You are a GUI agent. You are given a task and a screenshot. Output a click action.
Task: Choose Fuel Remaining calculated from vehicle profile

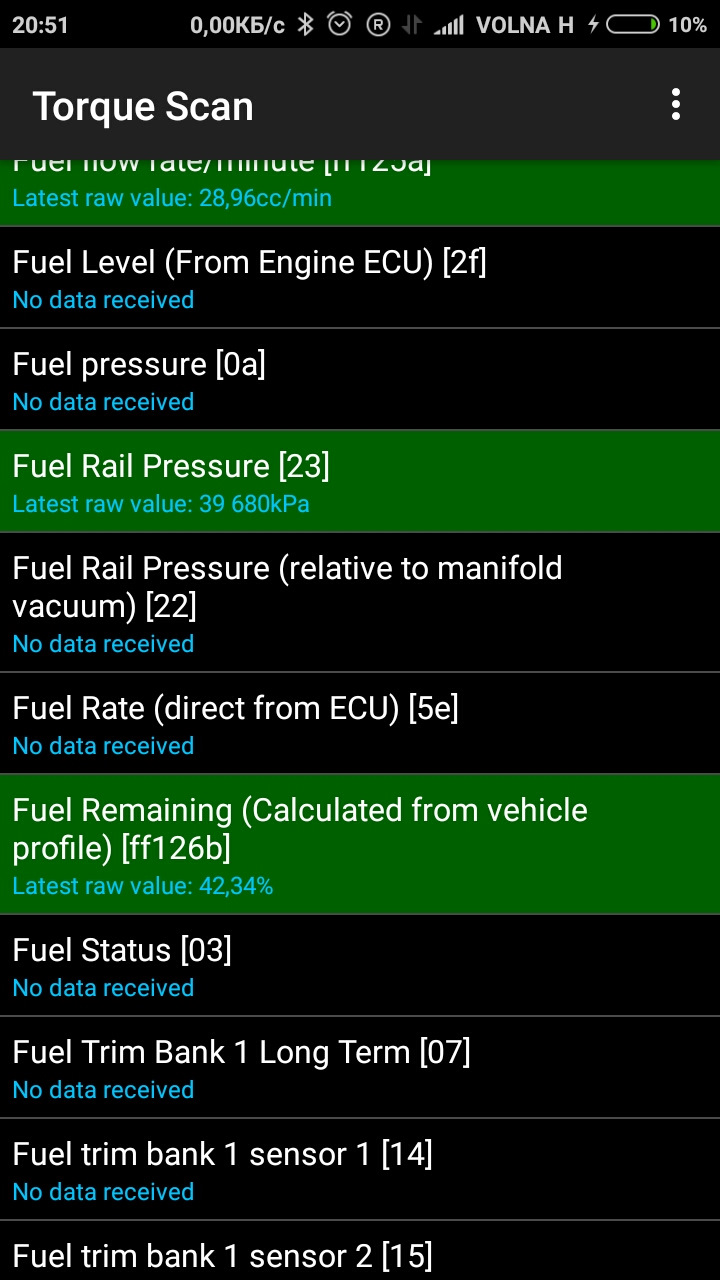point(360,844)
